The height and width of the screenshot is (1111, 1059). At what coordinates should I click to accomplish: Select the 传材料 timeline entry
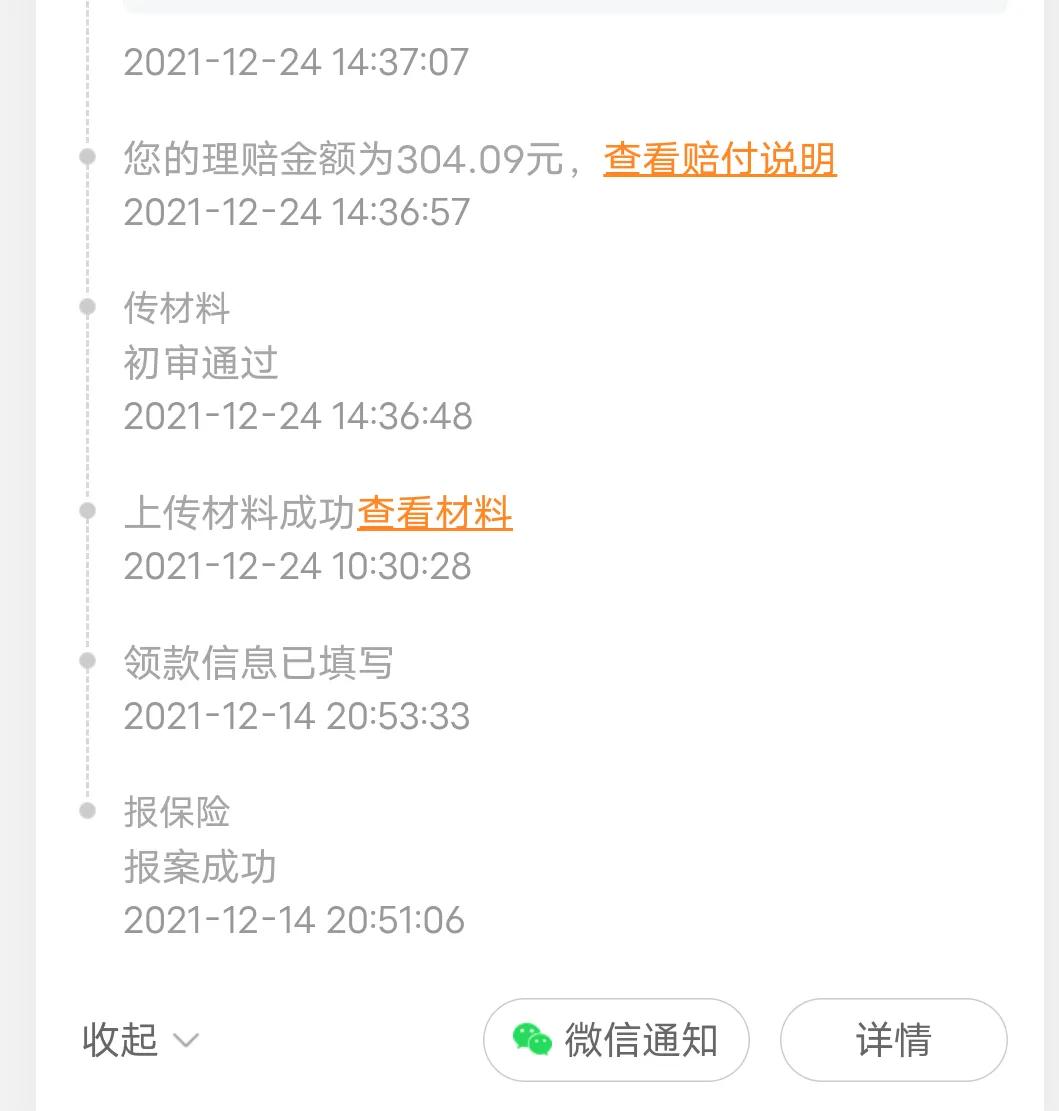coord(177,310)
